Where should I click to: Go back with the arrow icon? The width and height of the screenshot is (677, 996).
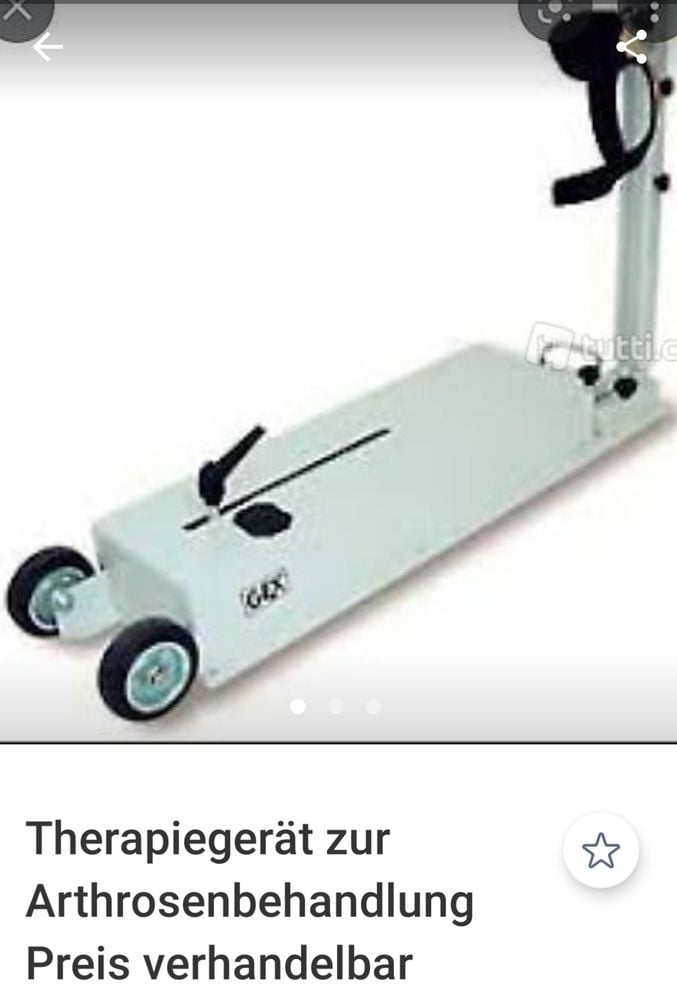pyautogui.click(x=47, y=46)
